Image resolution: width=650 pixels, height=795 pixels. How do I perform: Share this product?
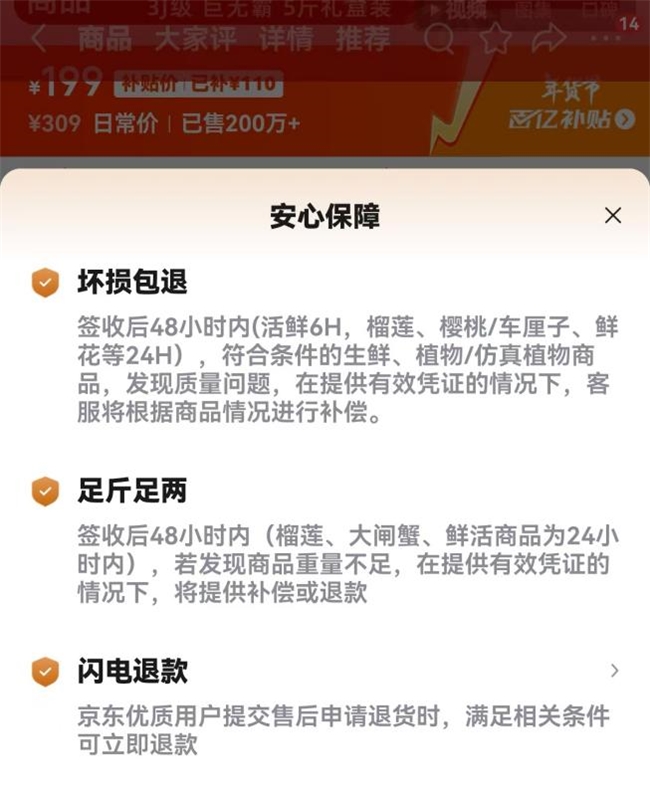(x=548, y=40)
